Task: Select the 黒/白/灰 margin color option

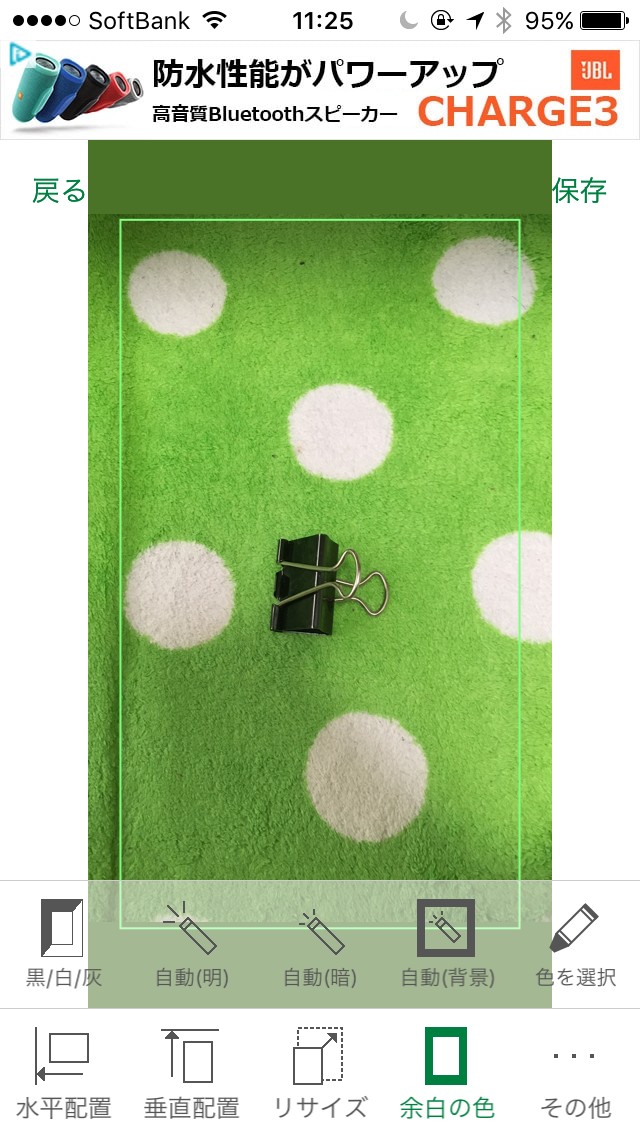Action: 62,943
